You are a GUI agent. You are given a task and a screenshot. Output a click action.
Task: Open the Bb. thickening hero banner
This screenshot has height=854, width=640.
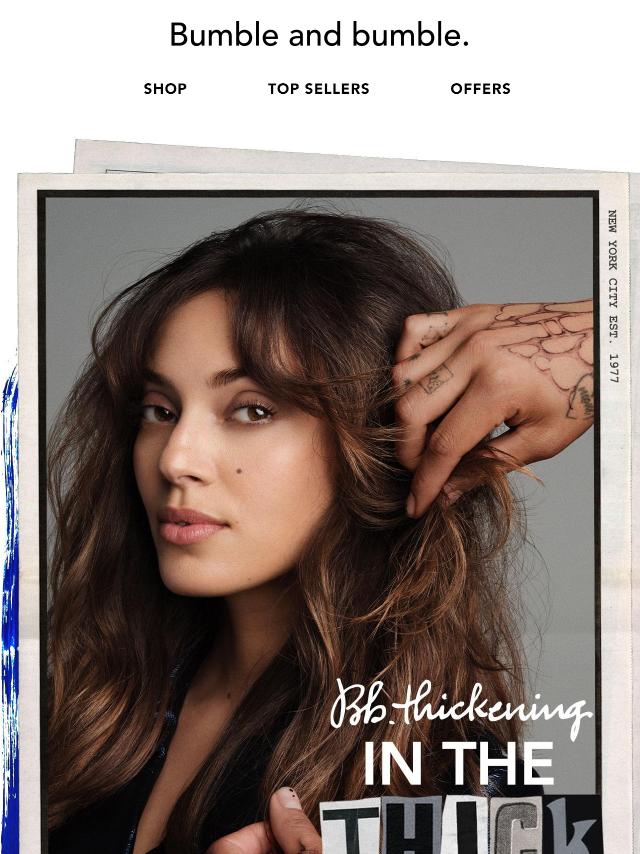(x=320, y=500)
